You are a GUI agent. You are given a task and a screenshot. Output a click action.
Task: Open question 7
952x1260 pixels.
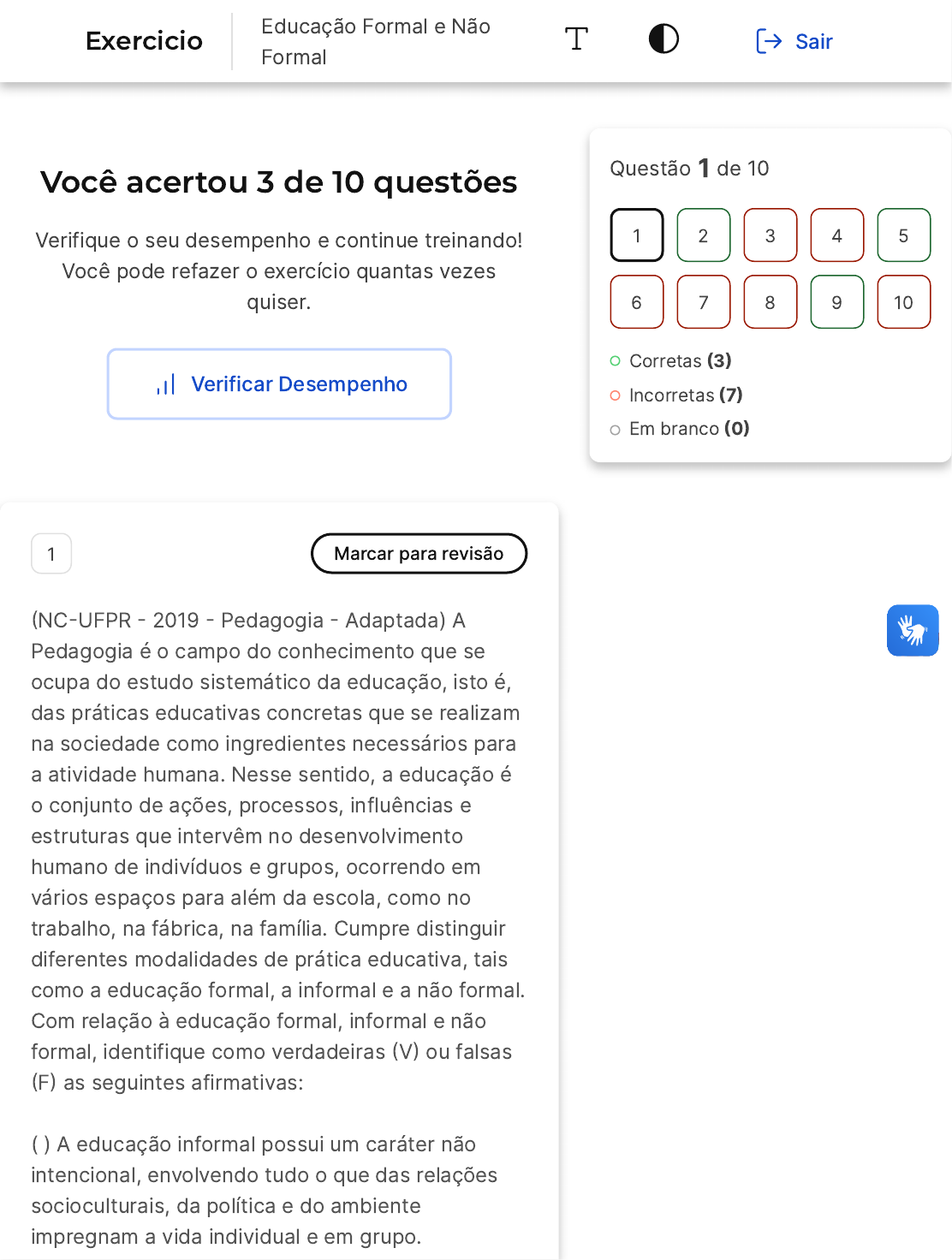(704, 302)
